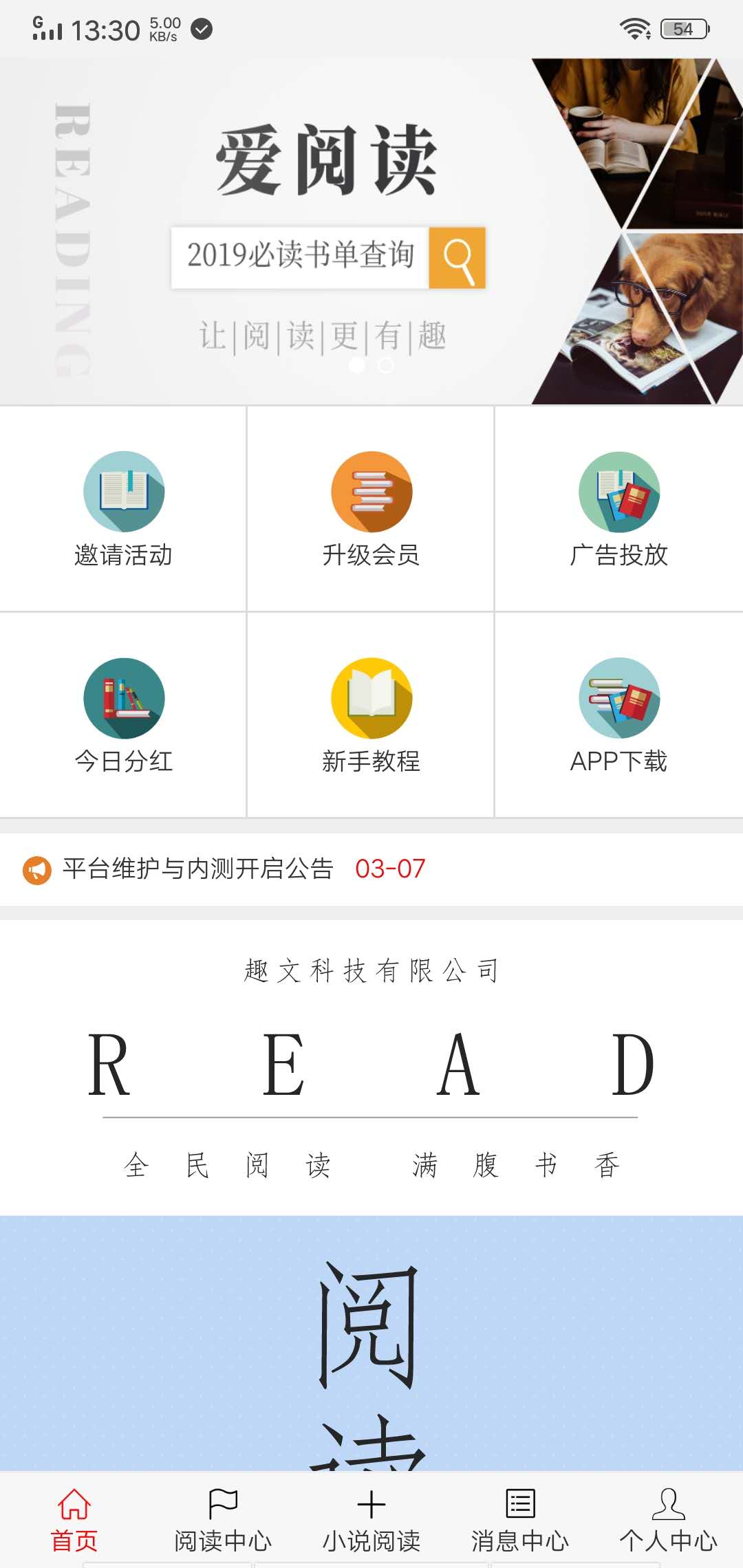Open 今日分红 from its books icon
Viewport: 743px width, 1568px height.
124,698
